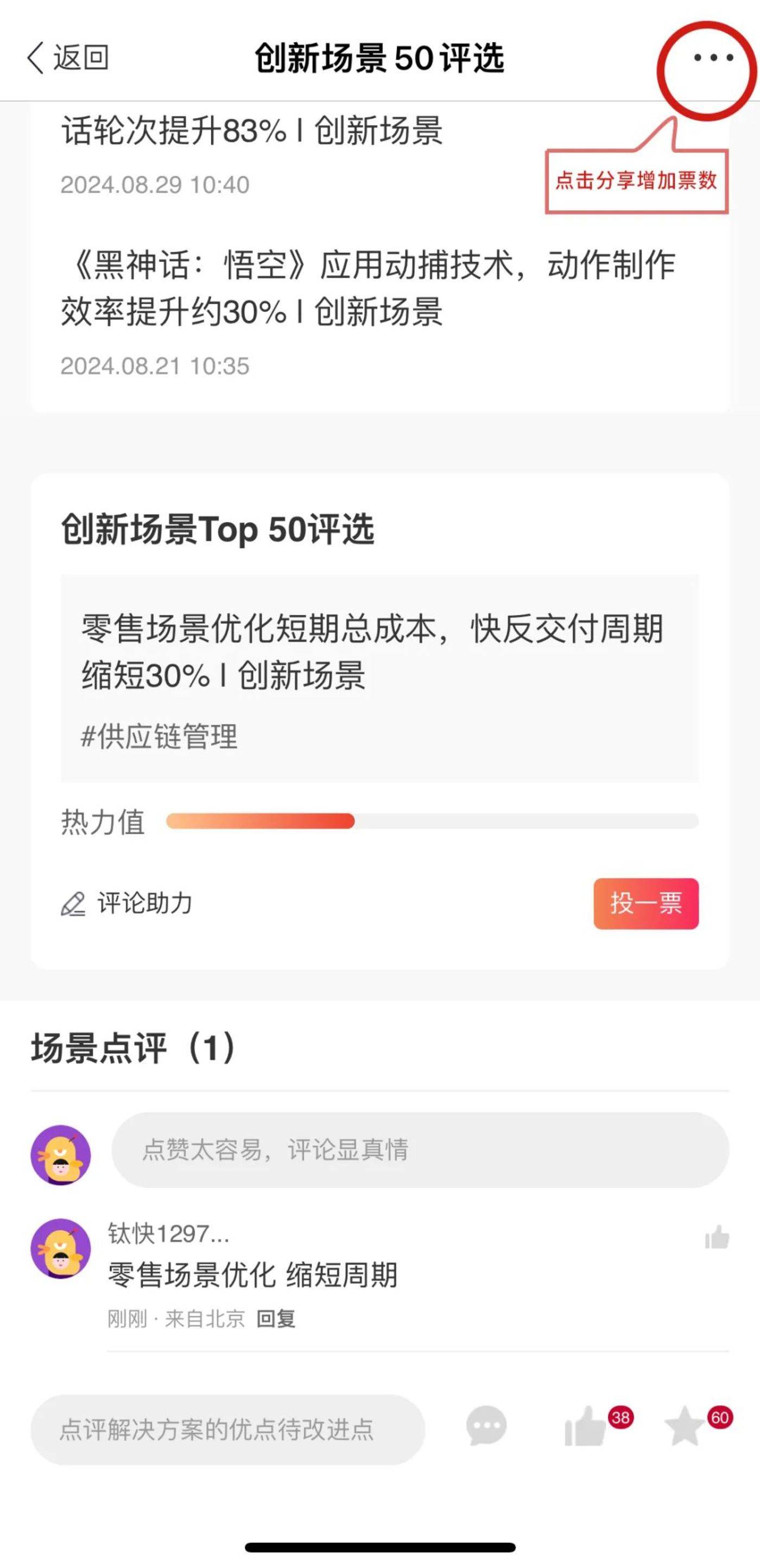
Task: Open the 《黑神话：悟空》 motion capture article
Action: pyautogui.click(x=368, y=287)
